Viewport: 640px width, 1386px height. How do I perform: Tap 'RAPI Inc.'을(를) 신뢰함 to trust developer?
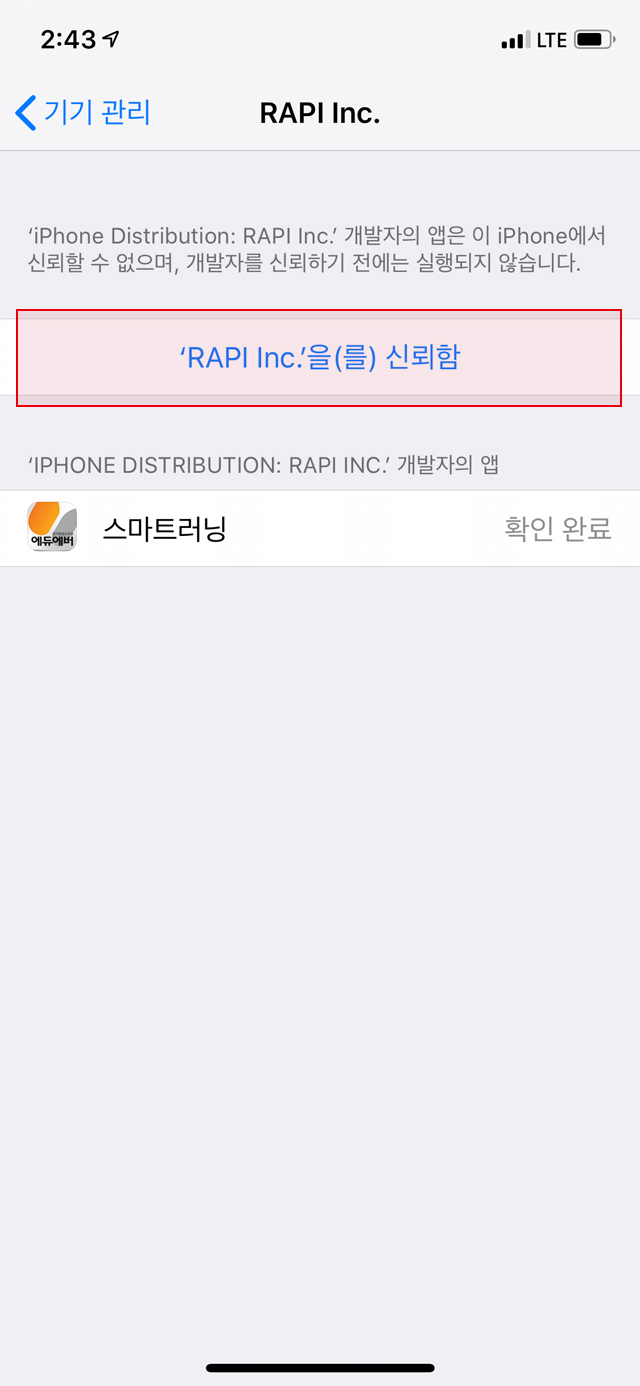coord(320,358)
